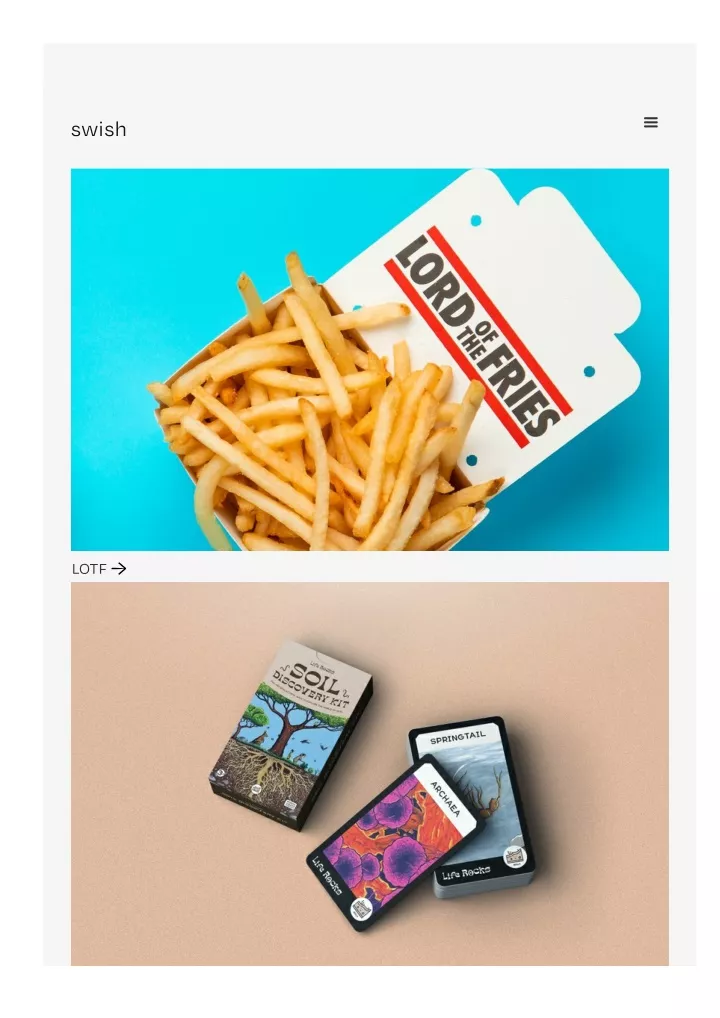Follow the LOTF arrow link
The width and height of the screenshot is (720, 1018).
click(x=99, y=568)
